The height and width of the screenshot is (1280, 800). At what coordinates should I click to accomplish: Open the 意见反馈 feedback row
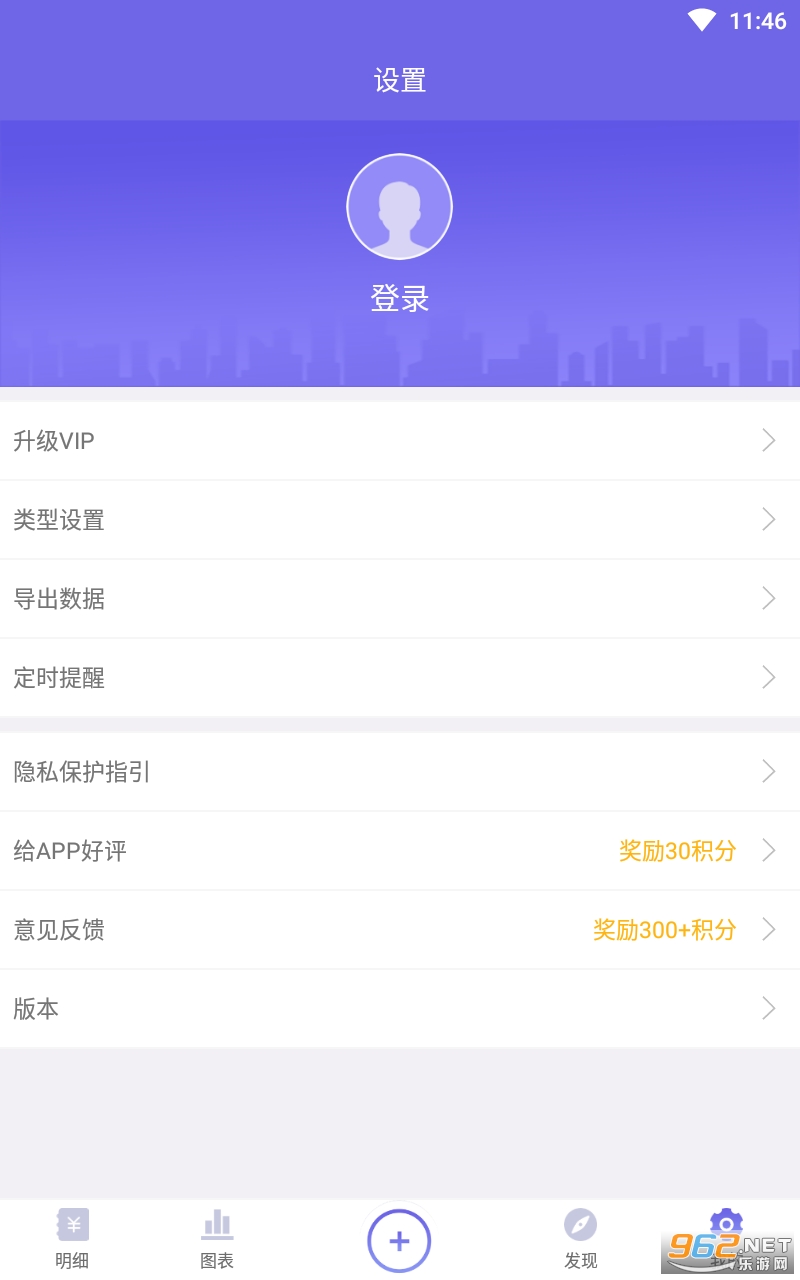click(400, 930)
